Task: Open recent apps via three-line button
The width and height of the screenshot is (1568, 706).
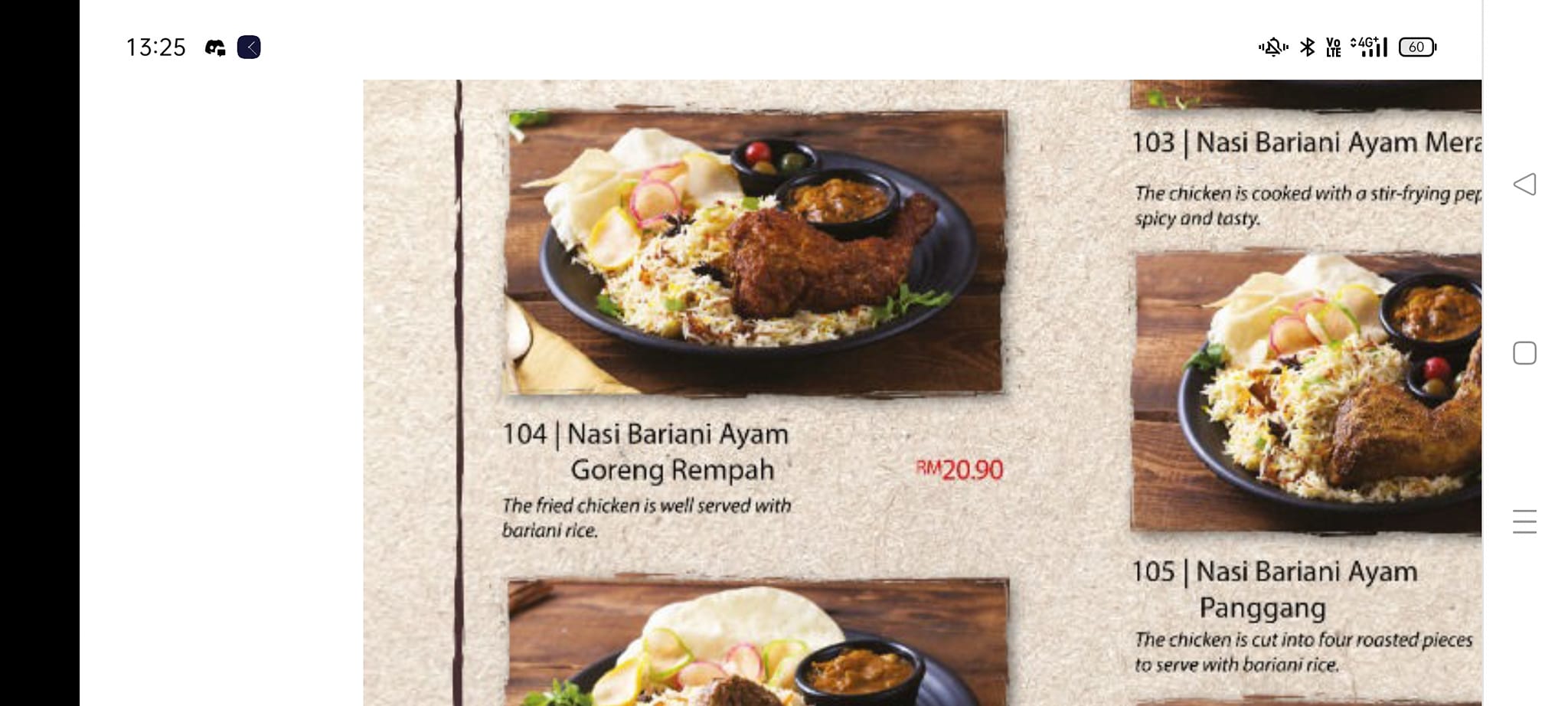Action: tap(1524, 521)
